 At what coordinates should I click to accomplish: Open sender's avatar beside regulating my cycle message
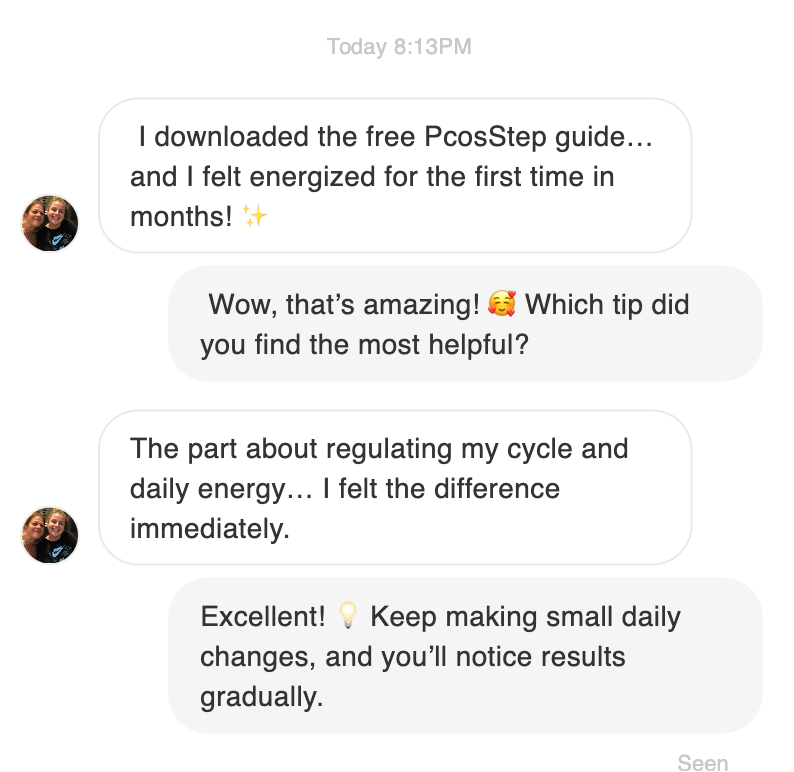(50, 535)
